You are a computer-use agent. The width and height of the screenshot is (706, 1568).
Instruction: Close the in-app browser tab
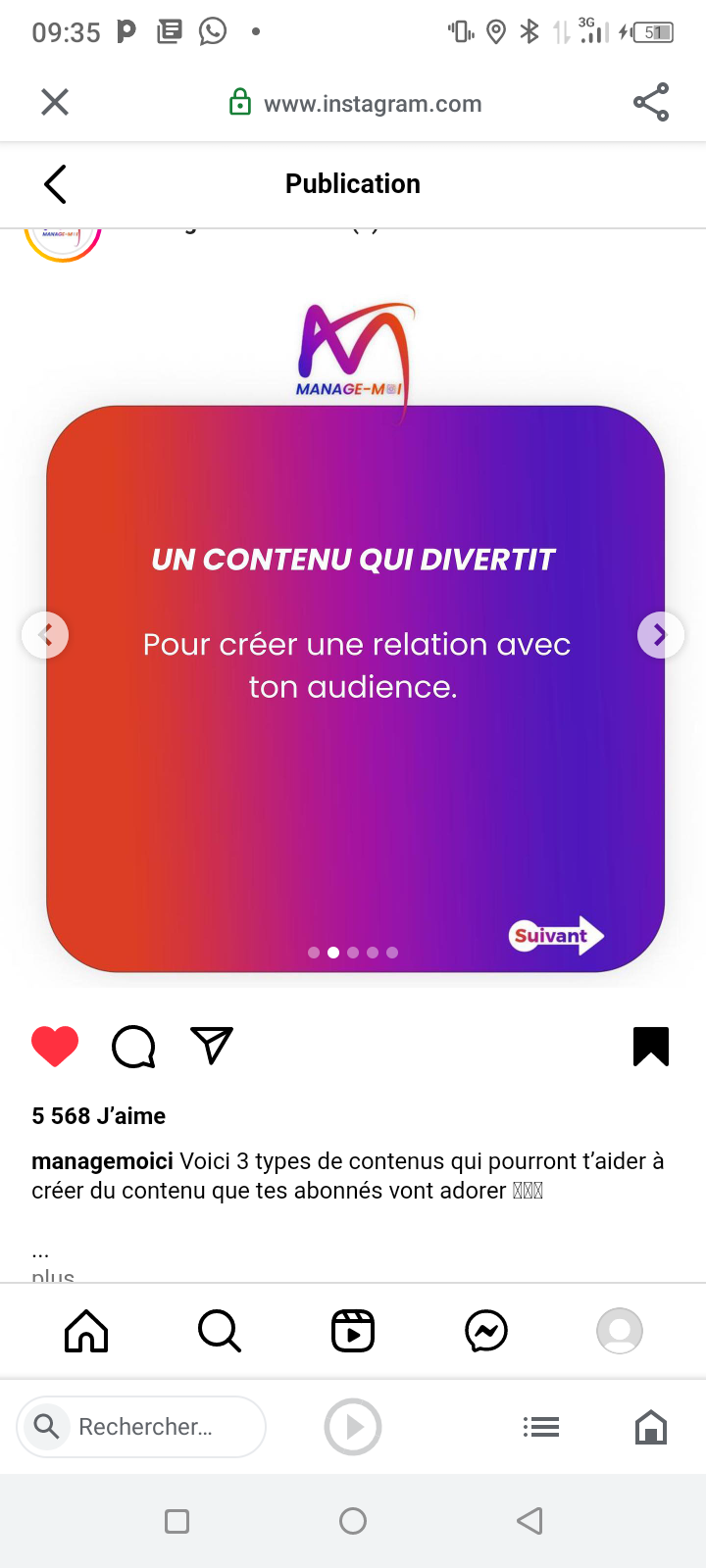[x=55, y=102]
